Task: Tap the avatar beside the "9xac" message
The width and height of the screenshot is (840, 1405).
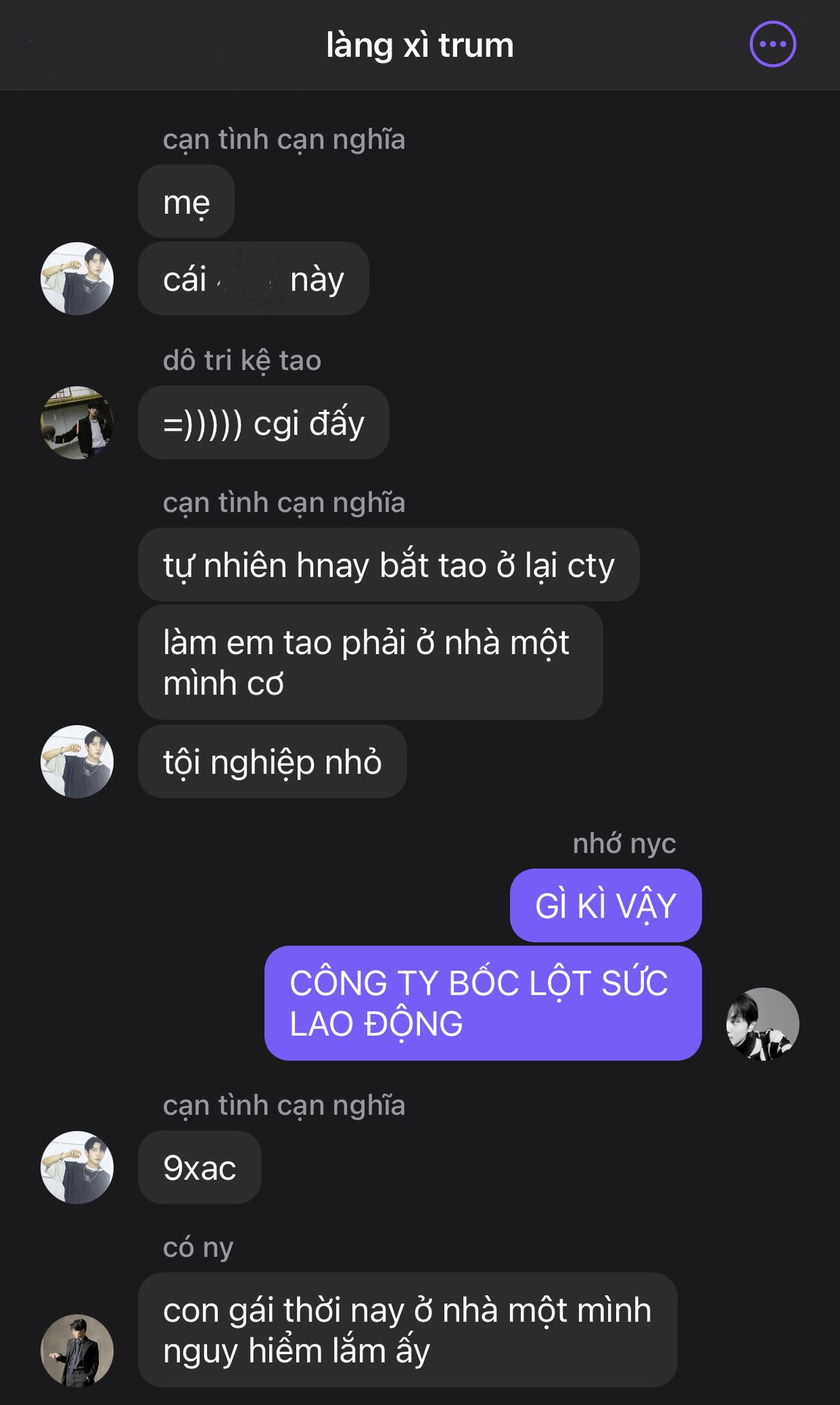Action: pyautogui.click(x=77, y=1168)
